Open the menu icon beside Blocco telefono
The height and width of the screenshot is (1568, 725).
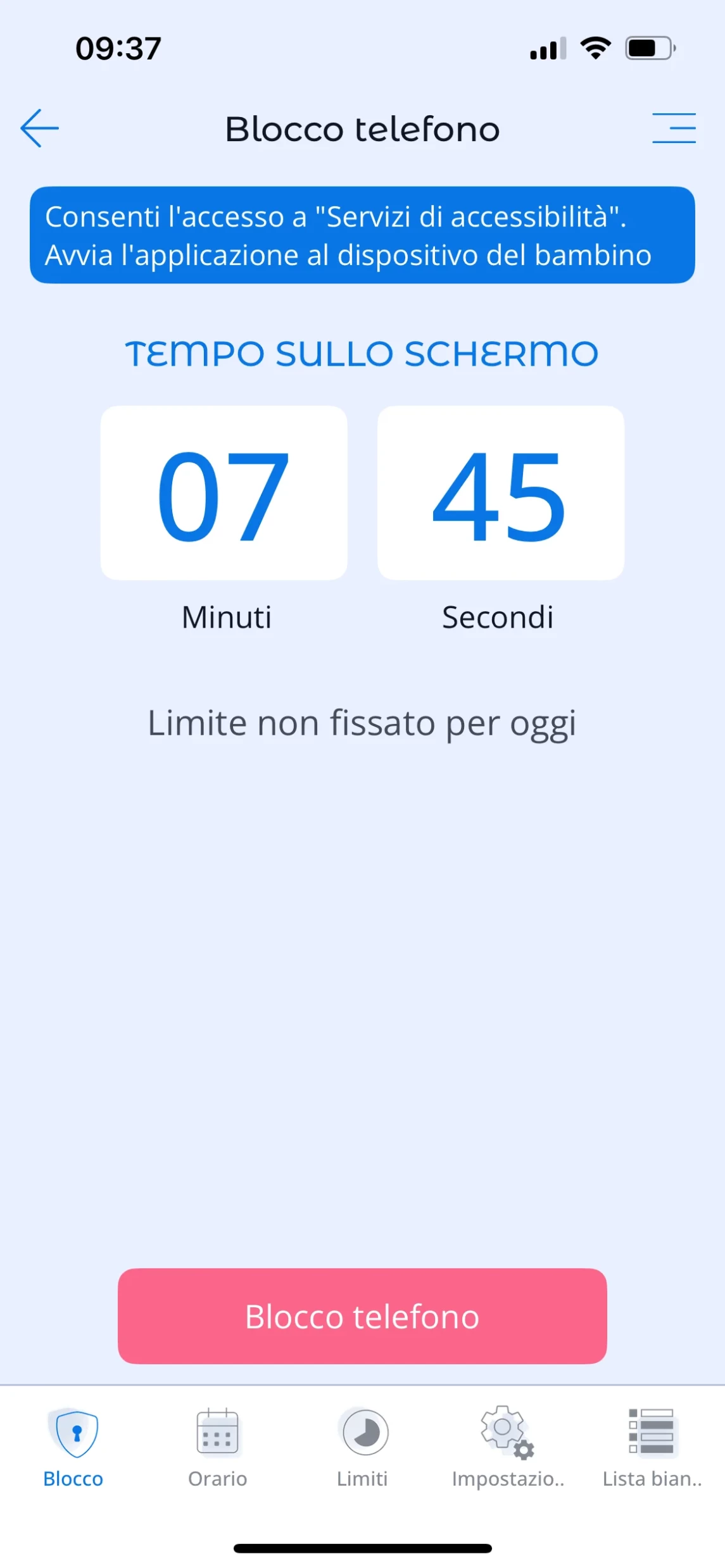[x=674, y=128]
